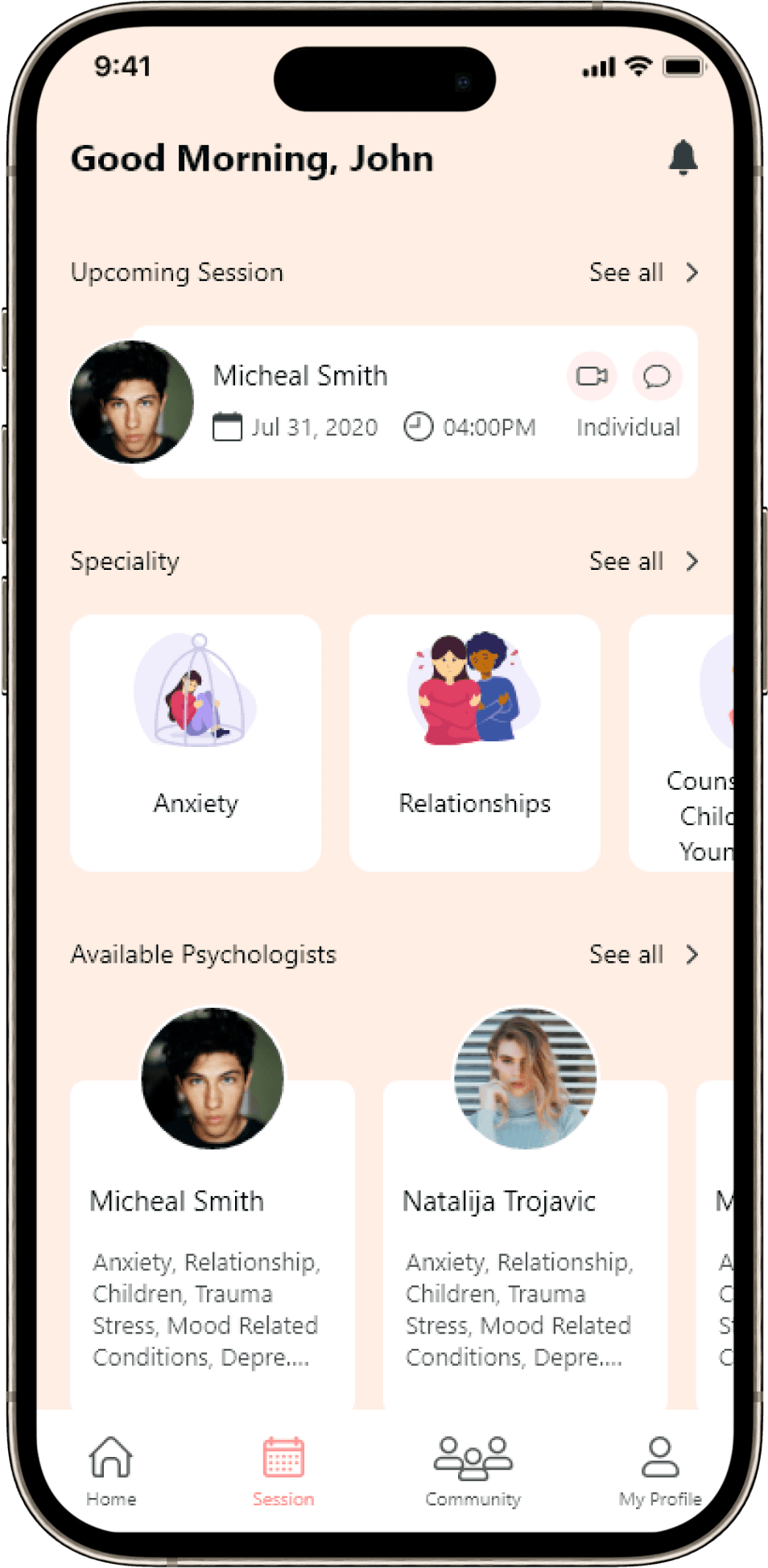The height and width of the screenshot is (1568, 768).
Task: See all available psychologists
Action: click(x=642, y=955)
